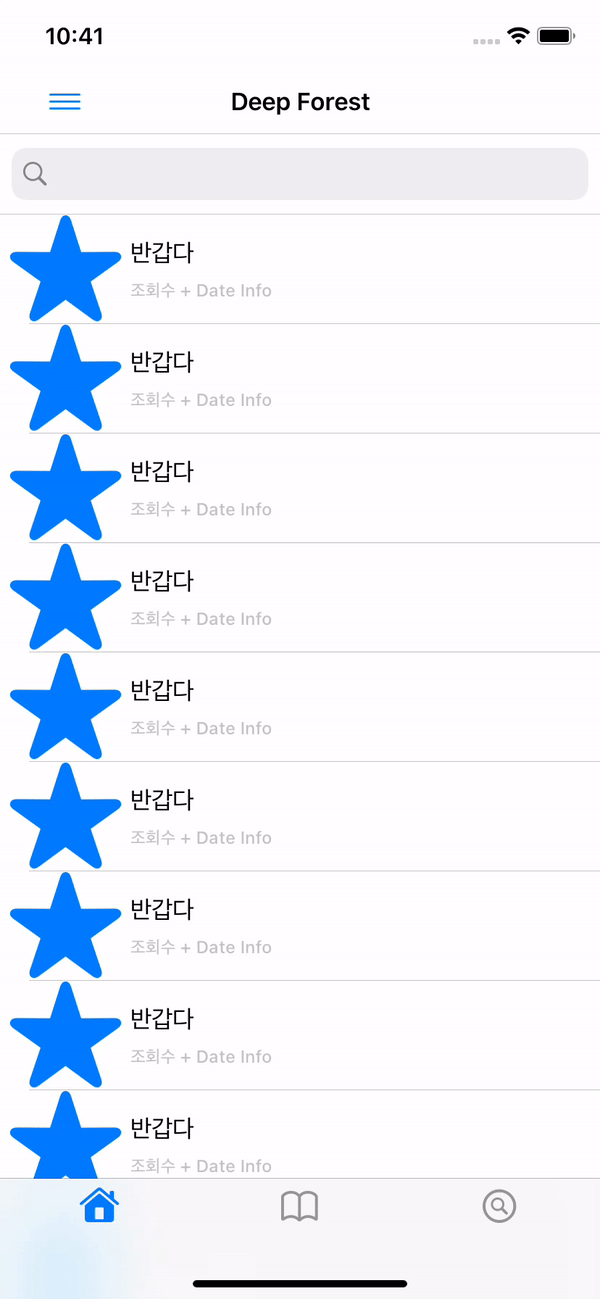Viewport: 600px width, 1299px height.
Task: Switch to the home tab
Action: pyautogui.click(x=99, y=1206)
